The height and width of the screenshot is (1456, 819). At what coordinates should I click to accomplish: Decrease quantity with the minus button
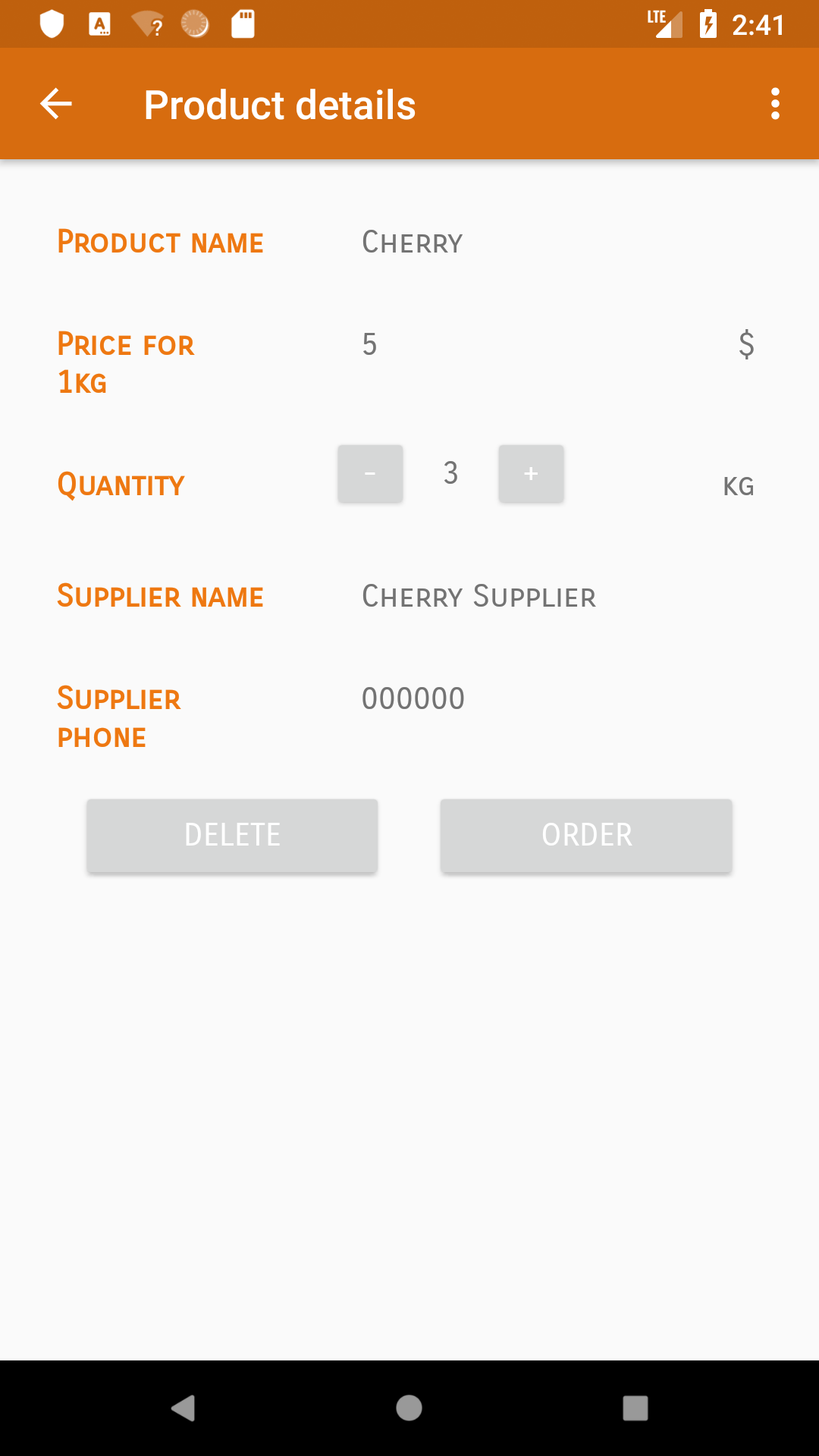[x=370, y=474]
